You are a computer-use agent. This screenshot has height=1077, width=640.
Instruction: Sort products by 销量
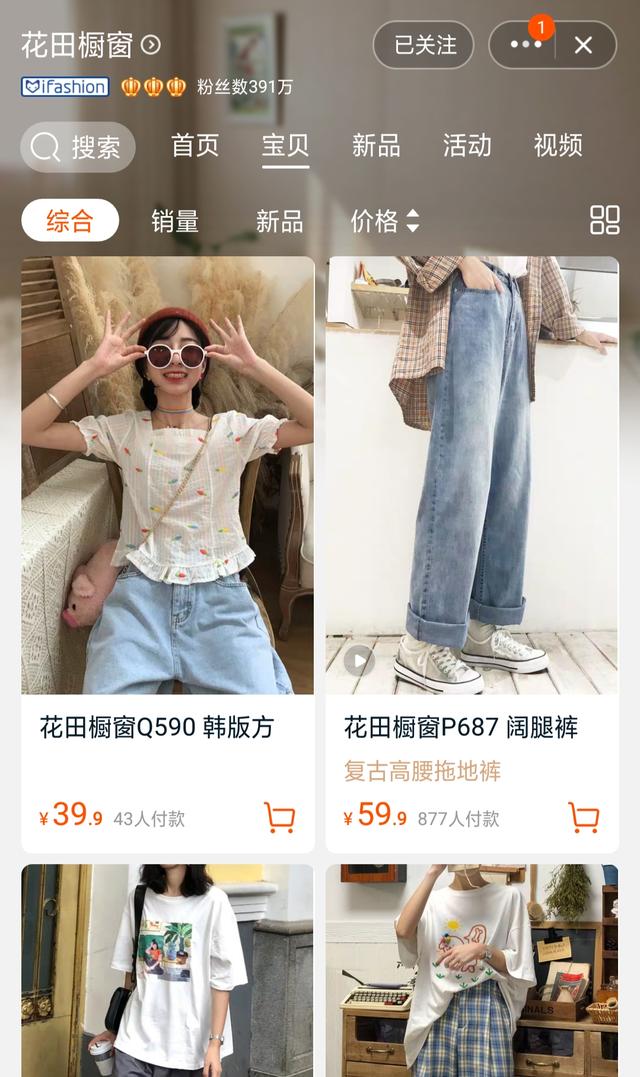point(175,221)
